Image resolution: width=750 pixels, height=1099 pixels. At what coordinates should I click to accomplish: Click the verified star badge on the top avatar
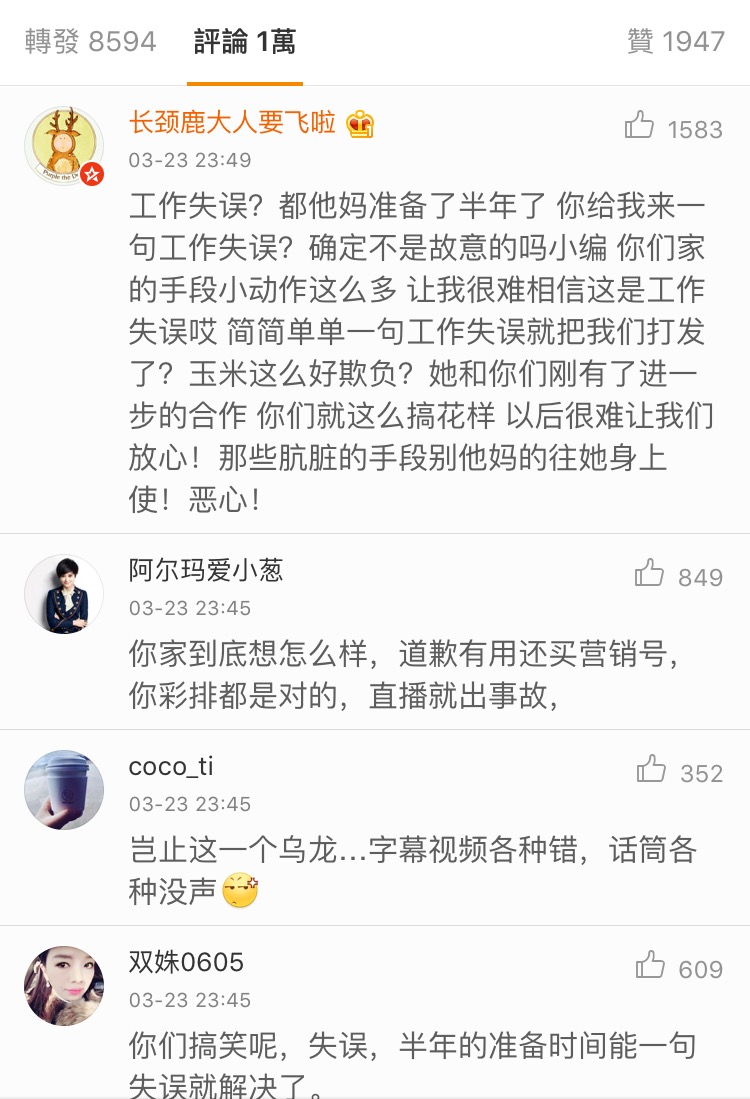[92, 172]
